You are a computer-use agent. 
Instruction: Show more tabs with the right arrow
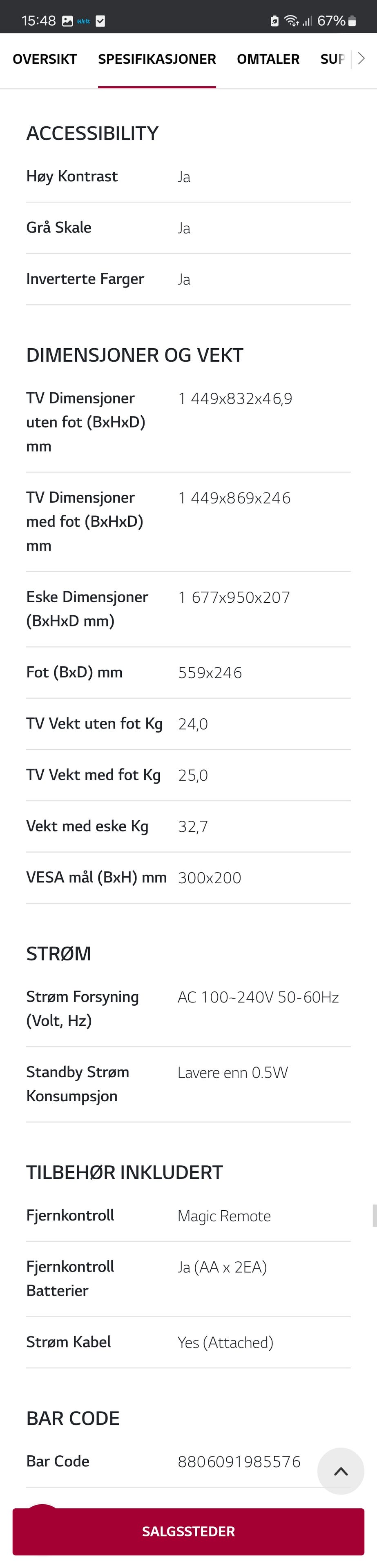(x=361, y=58)
